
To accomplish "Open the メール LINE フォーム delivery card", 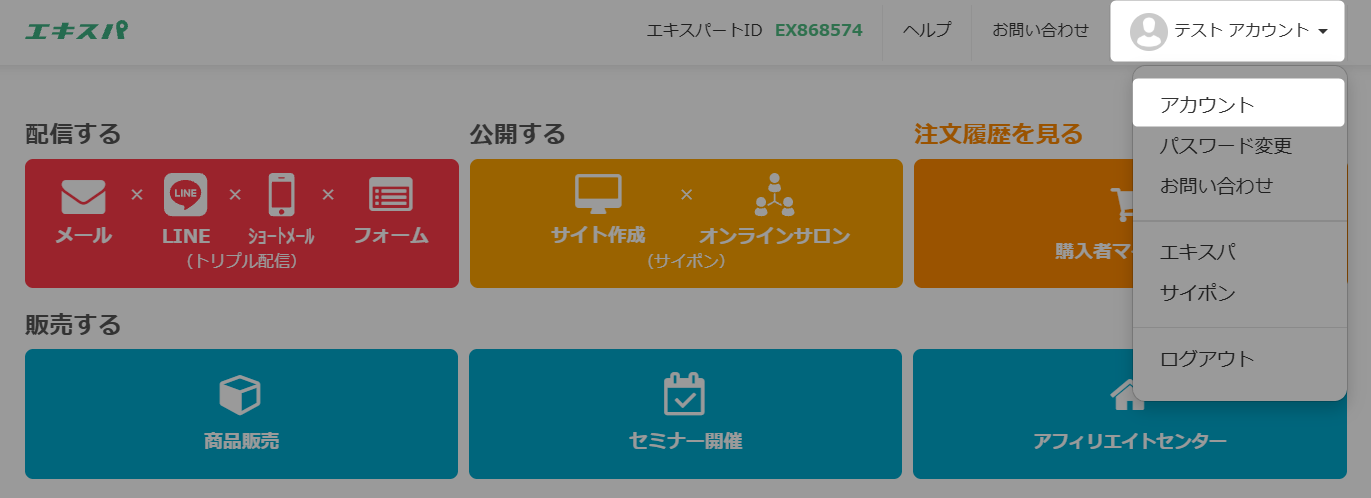I will click(241, 223).
